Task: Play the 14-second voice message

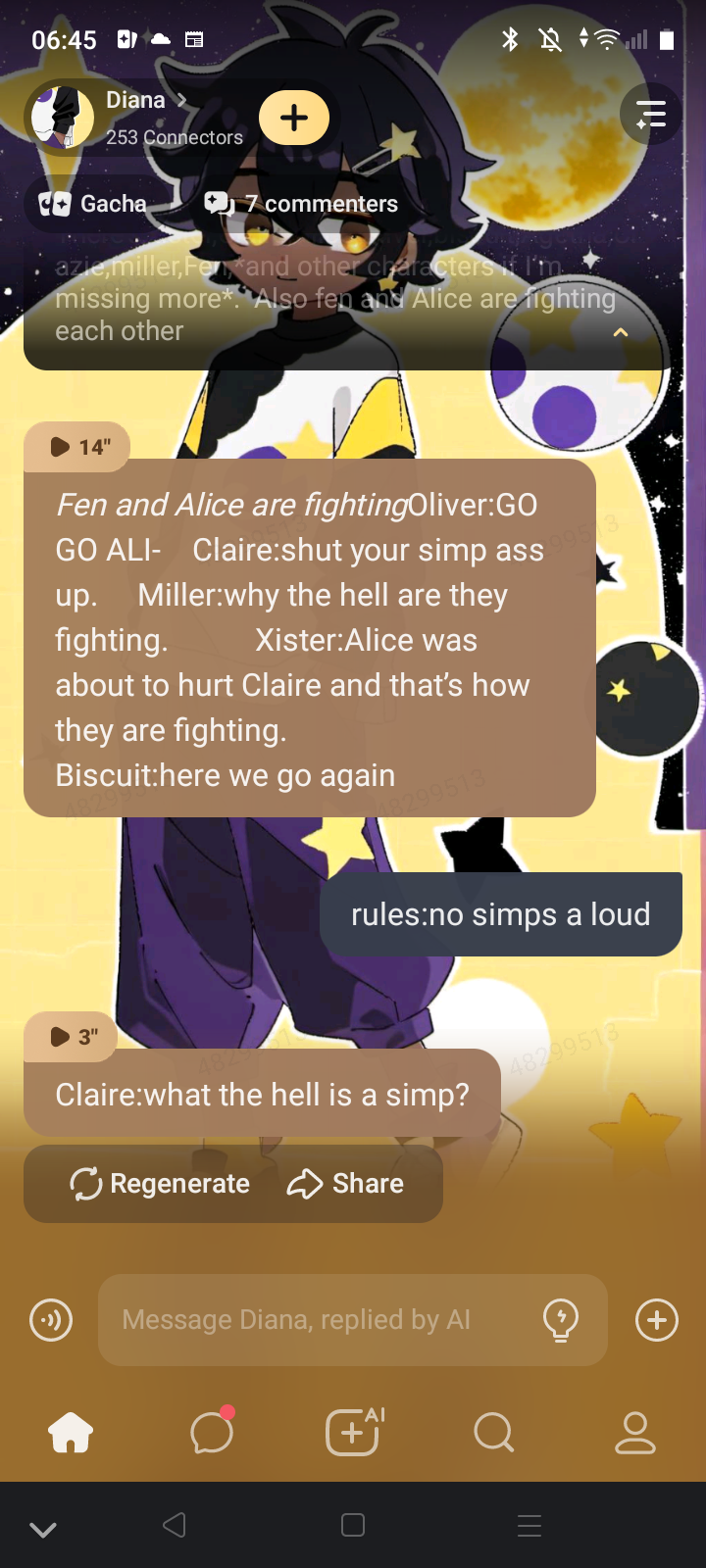Action: pyautogui.click(x=77, y=447)
